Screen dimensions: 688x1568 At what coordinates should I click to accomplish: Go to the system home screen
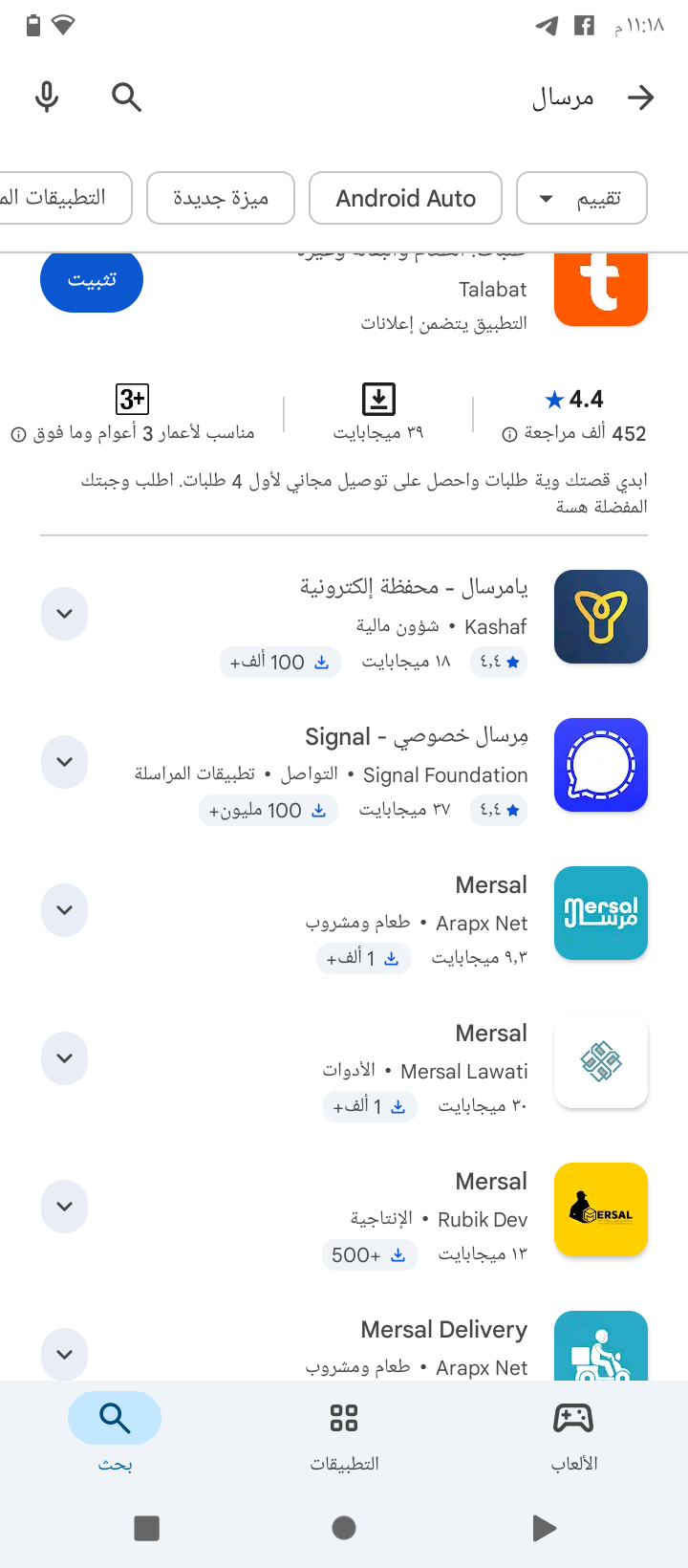pos(344,1528)
